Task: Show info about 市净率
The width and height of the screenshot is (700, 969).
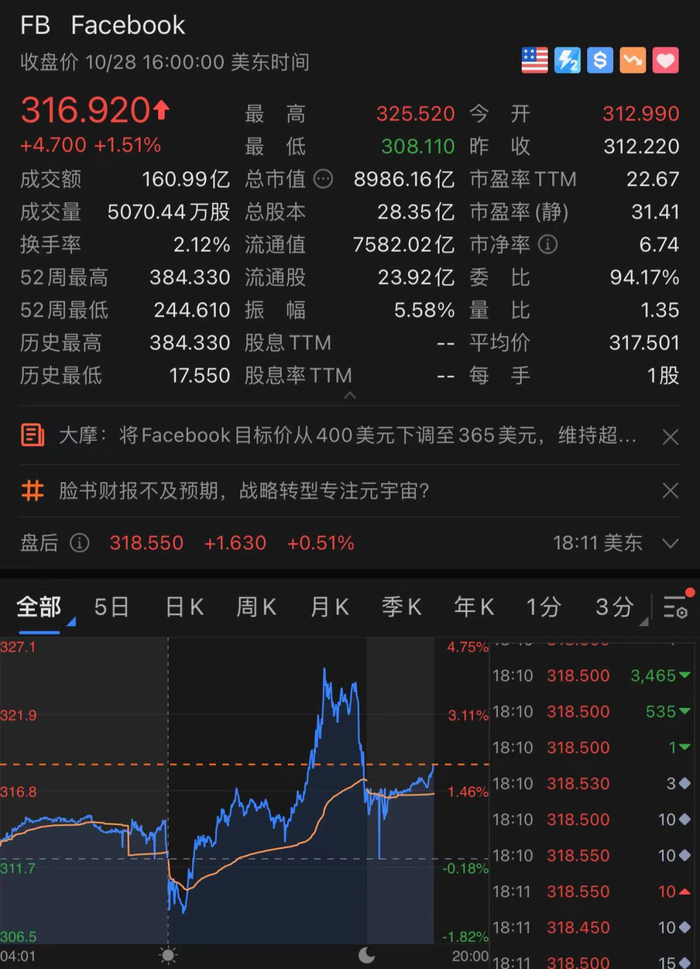Action: tap(548, 244)
